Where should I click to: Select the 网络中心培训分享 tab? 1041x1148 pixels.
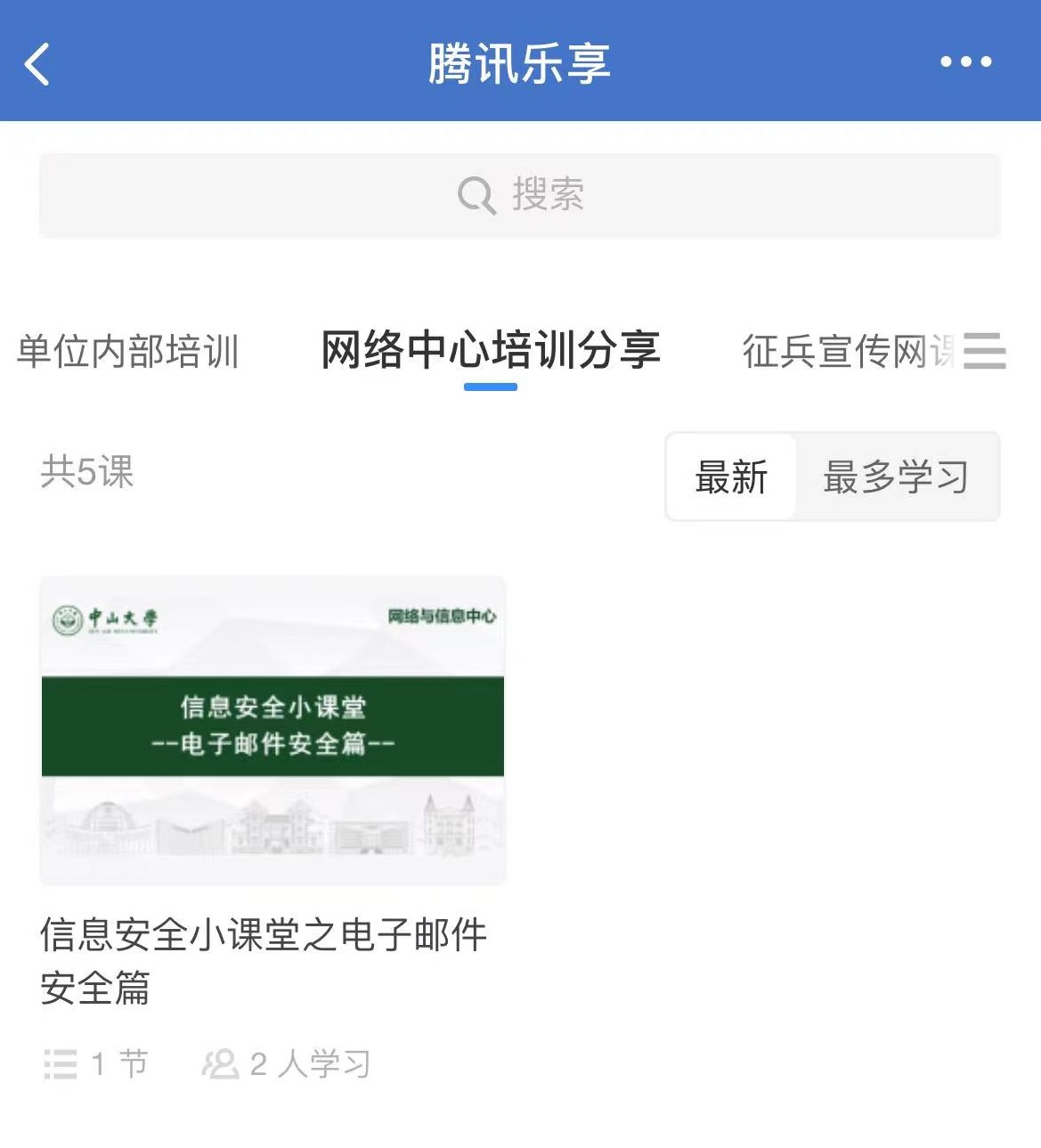pyautogui.click(x=490, y=350)
